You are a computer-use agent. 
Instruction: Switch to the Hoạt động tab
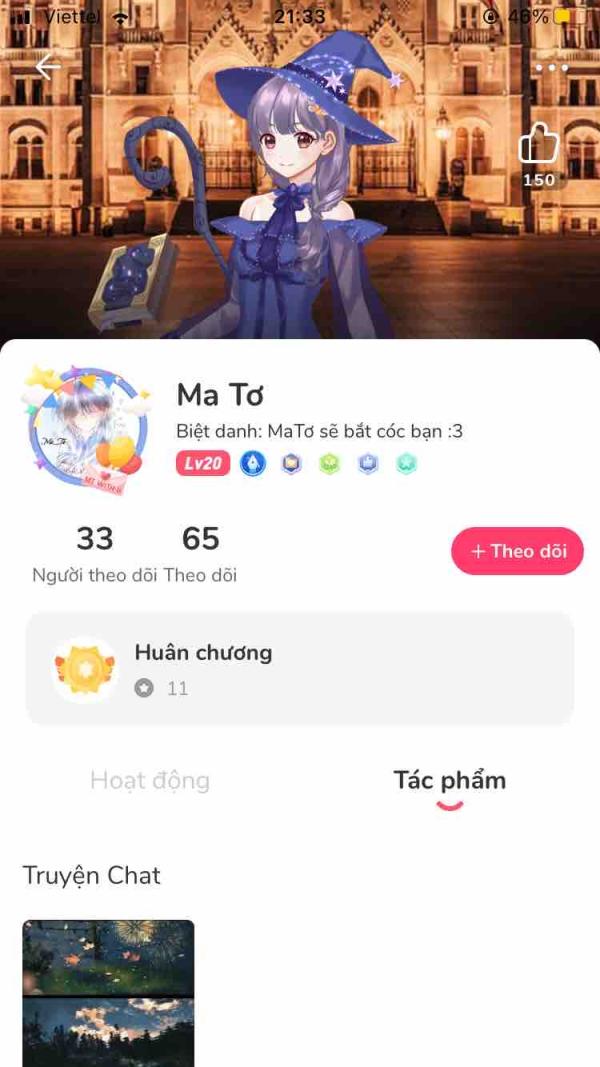pos(150,780)
